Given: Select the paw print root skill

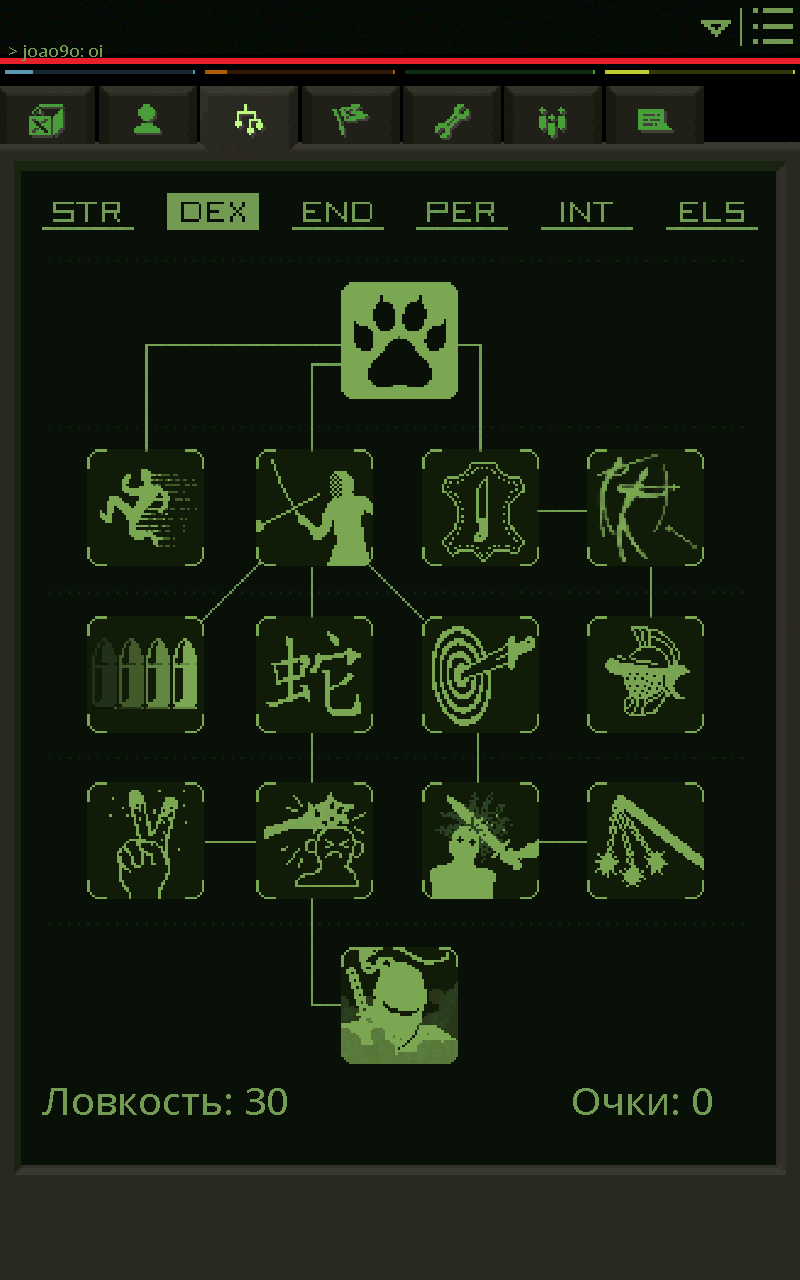Looking at the screenshot, I should [x=399, y=341].
